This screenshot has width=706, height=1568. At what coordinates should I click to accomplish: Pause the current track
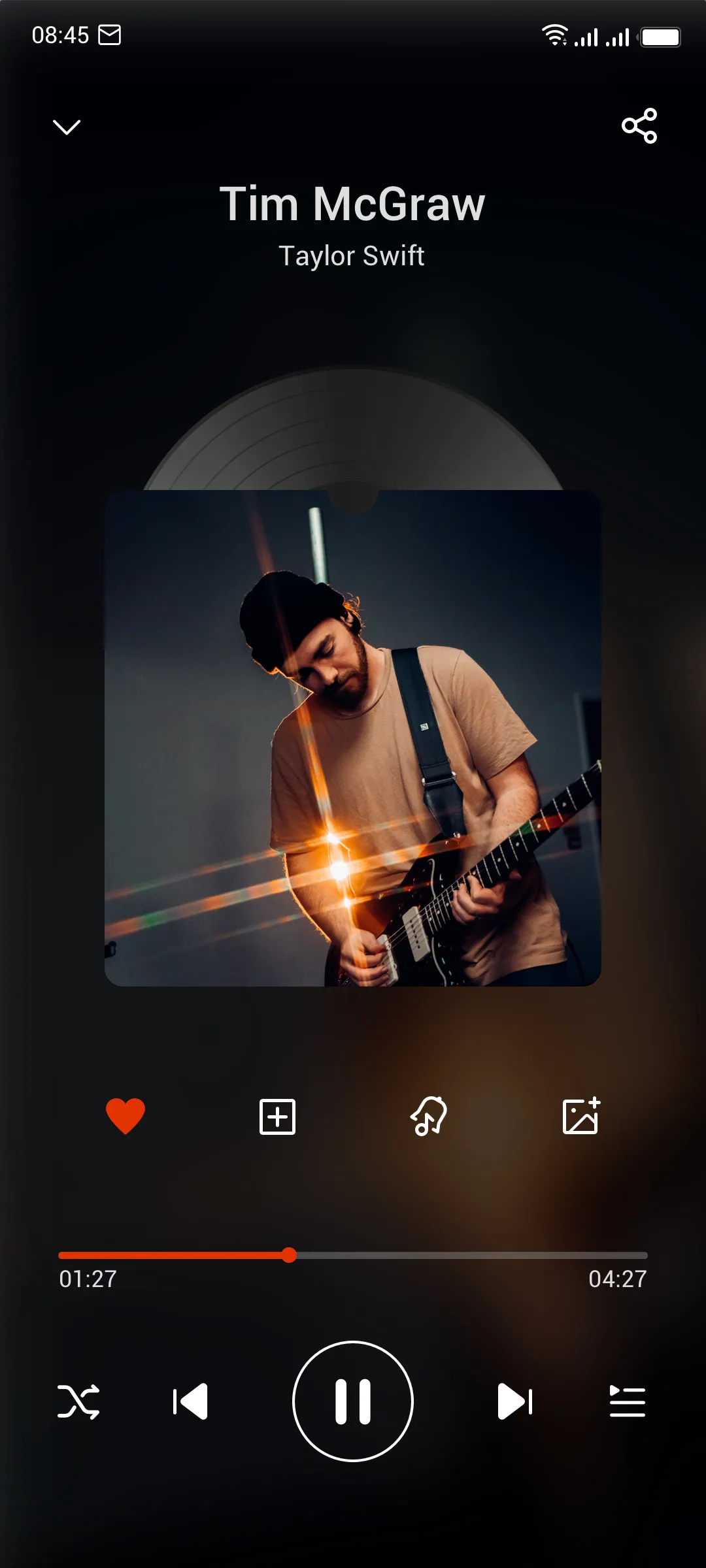pos(353,1401)
